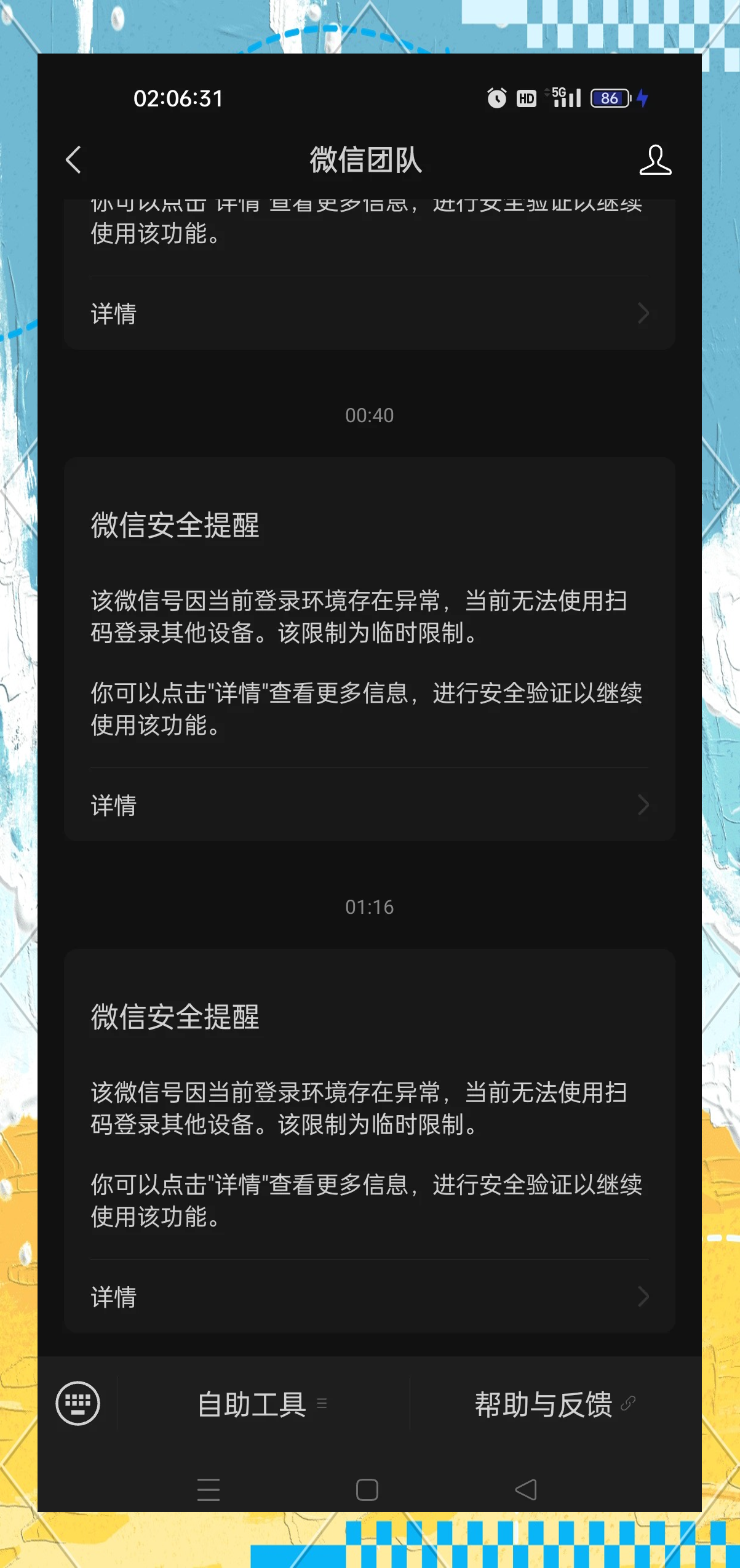Open 详情 of the 00:40 security reminder
The image size is (740, 1568).
click(x=369, y=805)
